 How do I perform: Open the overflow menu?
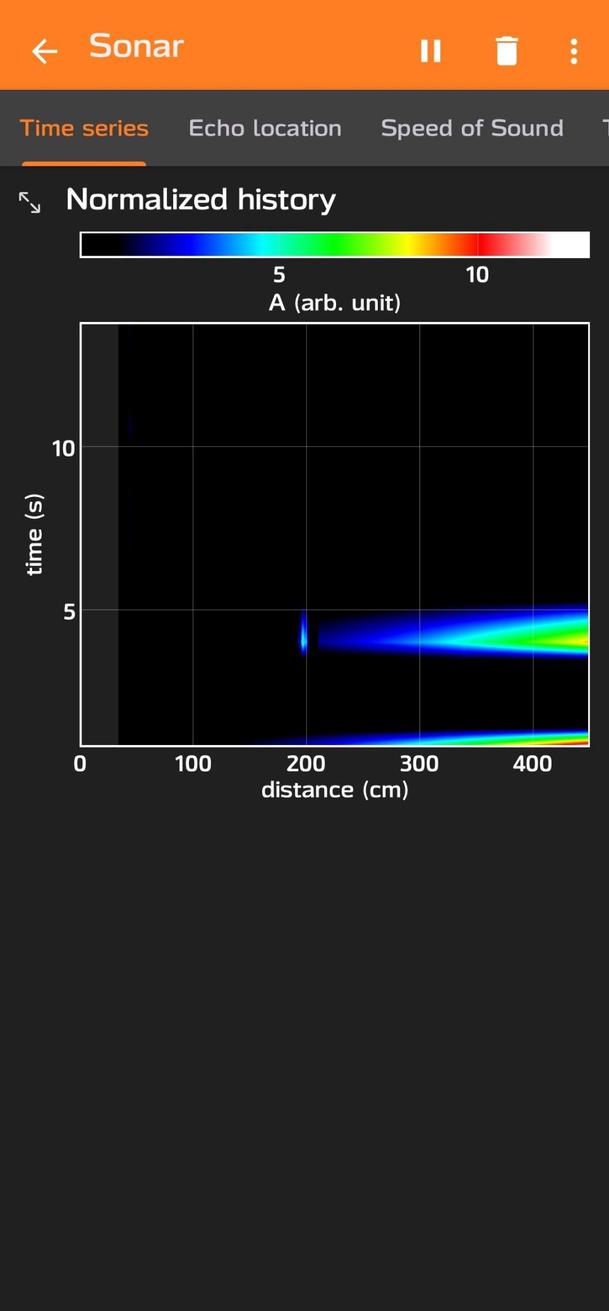[x=574, y=51]
